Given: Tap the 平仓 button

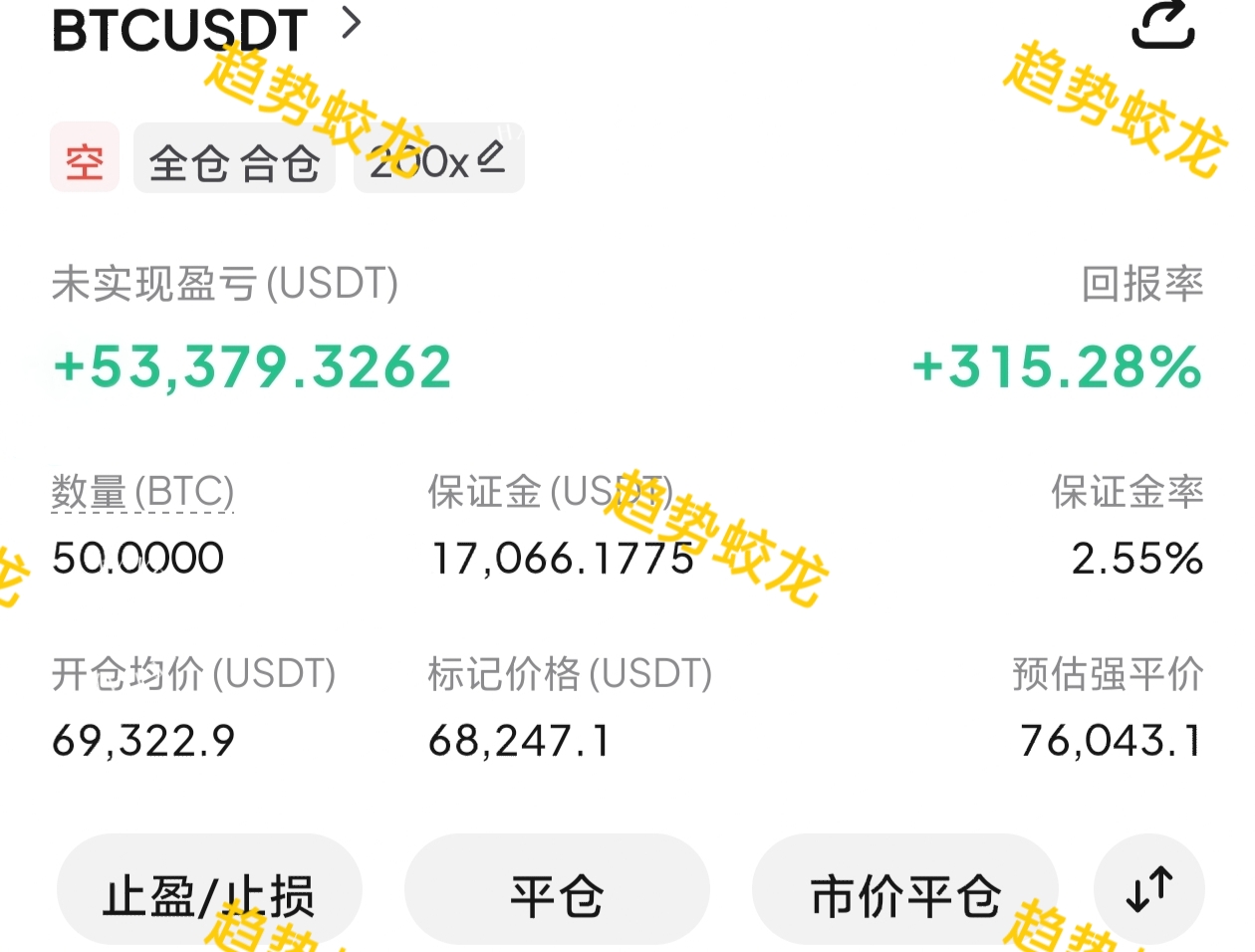Looking at the screenshot, I should (x=557, y=892).
